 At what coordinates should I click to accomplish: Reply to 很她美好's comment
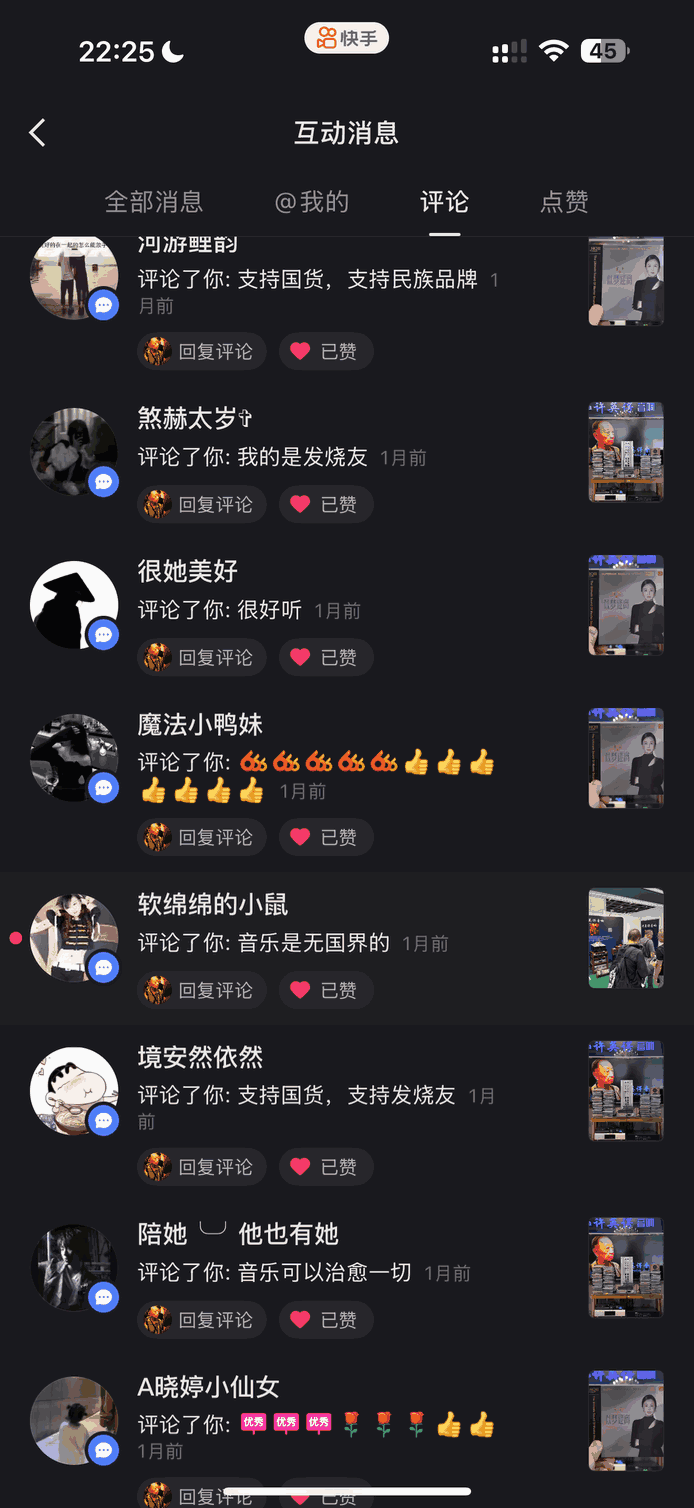click(202, 657)
